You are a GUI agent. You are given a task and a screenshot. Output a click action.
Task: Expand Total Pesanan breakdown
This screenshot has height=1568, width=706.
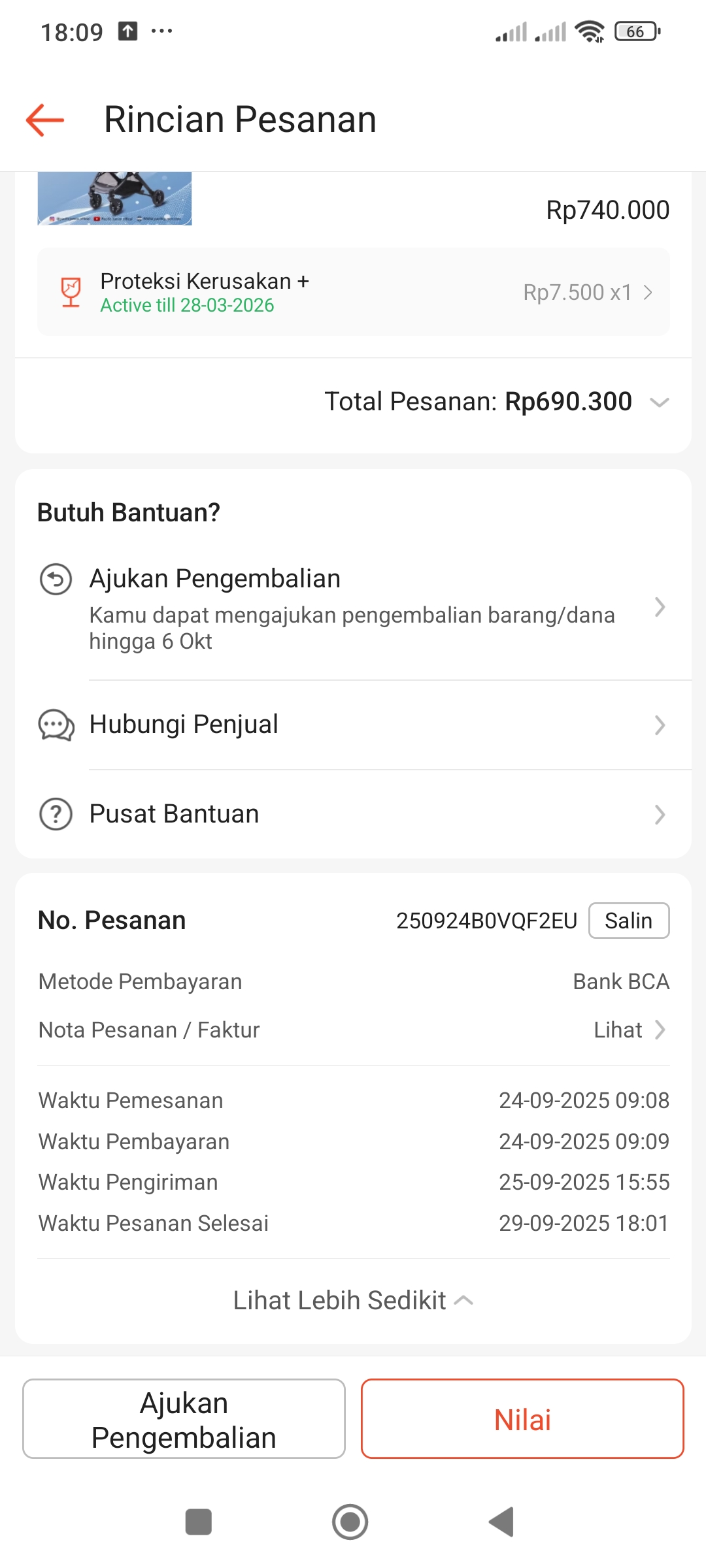coord(659,402)
